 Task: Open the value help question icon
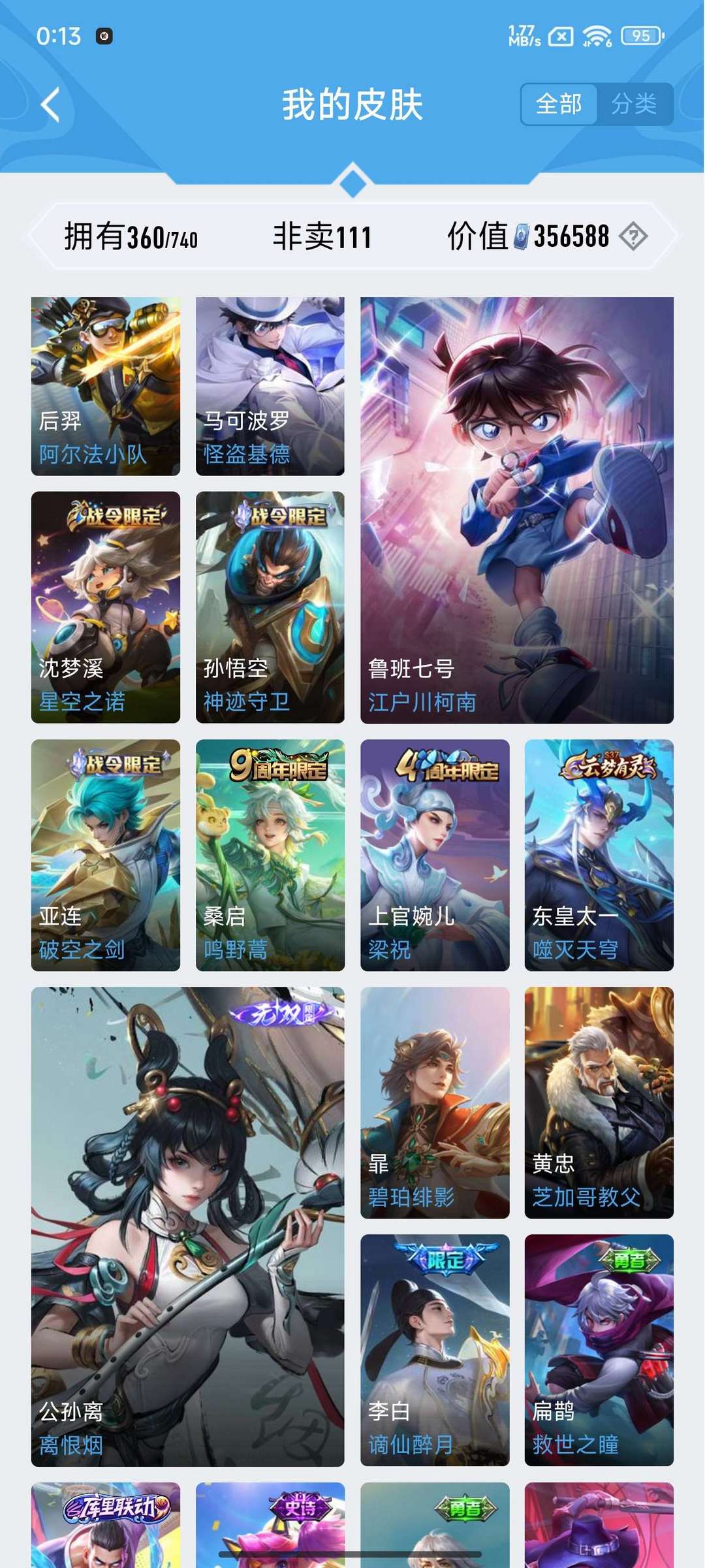pos(633,236)
